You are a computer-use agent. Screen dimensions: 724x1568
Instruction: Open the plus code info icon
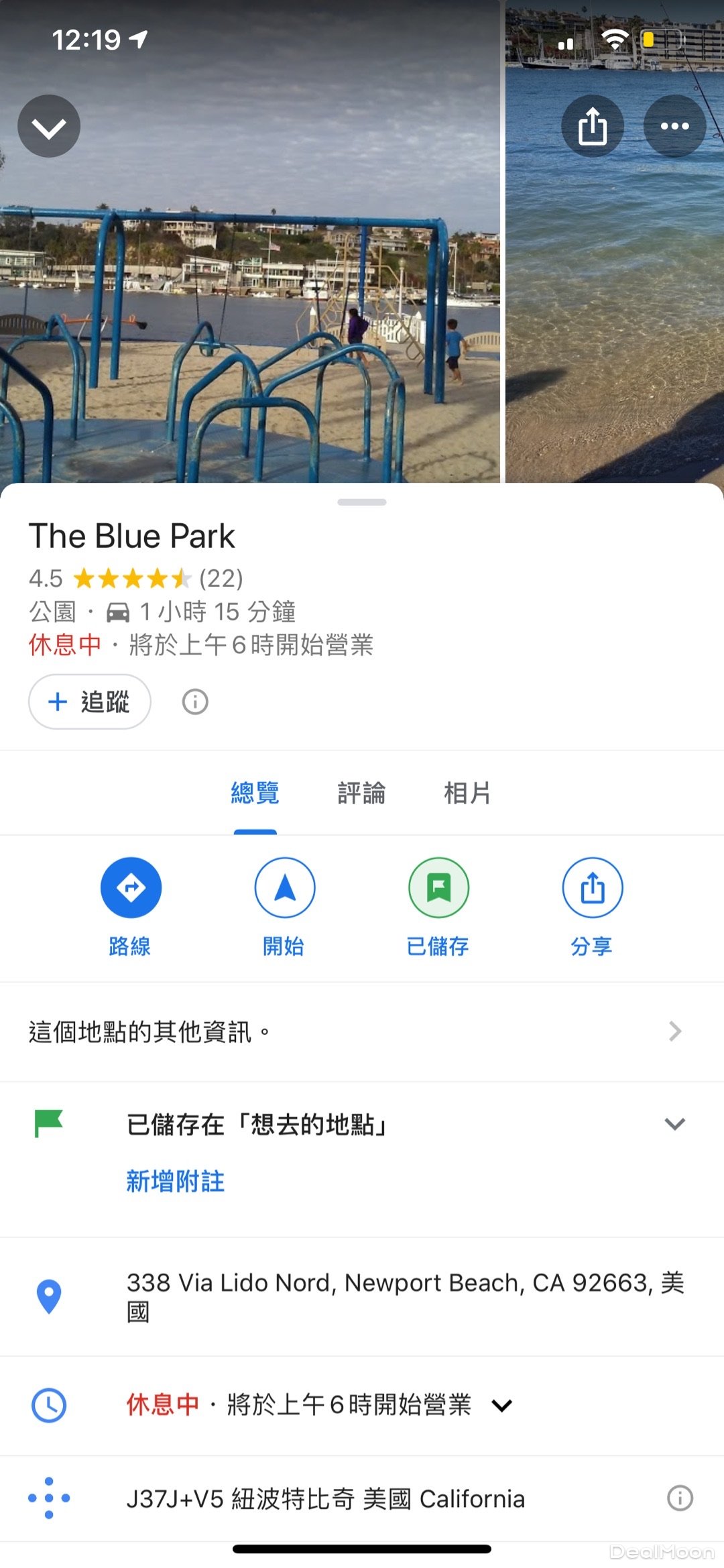(x=680, y=1498)
